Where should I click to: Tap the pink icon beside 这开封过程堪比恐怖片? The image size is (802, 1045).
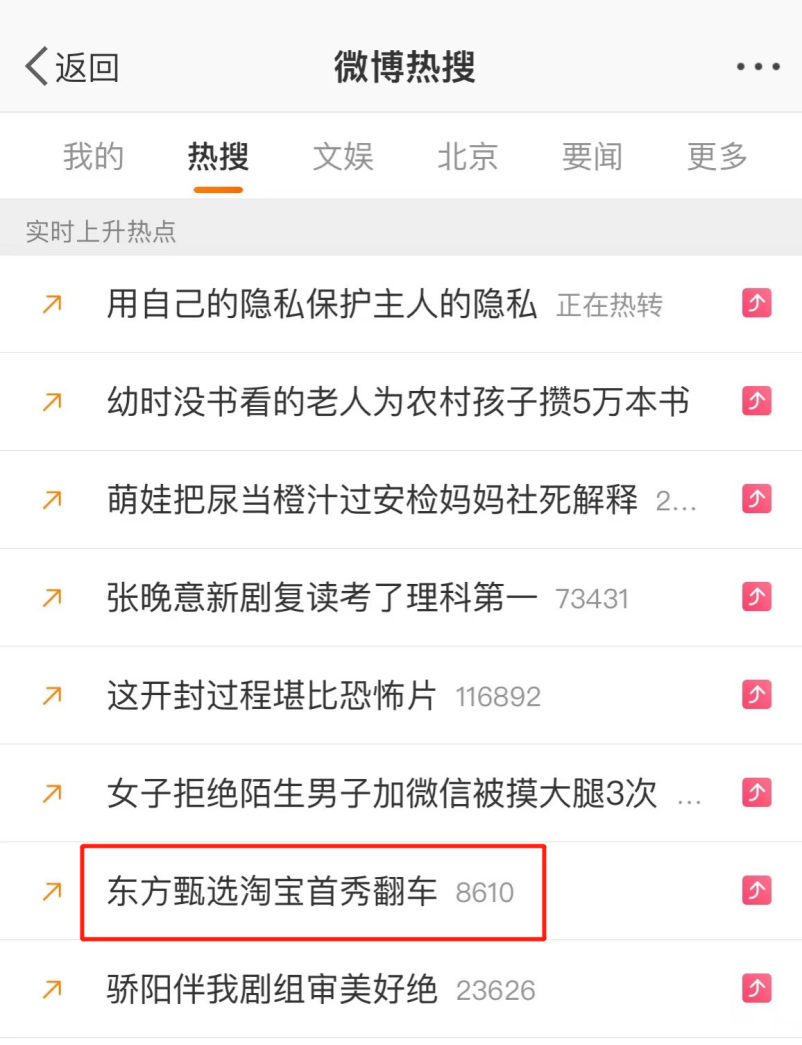(757, 695)
